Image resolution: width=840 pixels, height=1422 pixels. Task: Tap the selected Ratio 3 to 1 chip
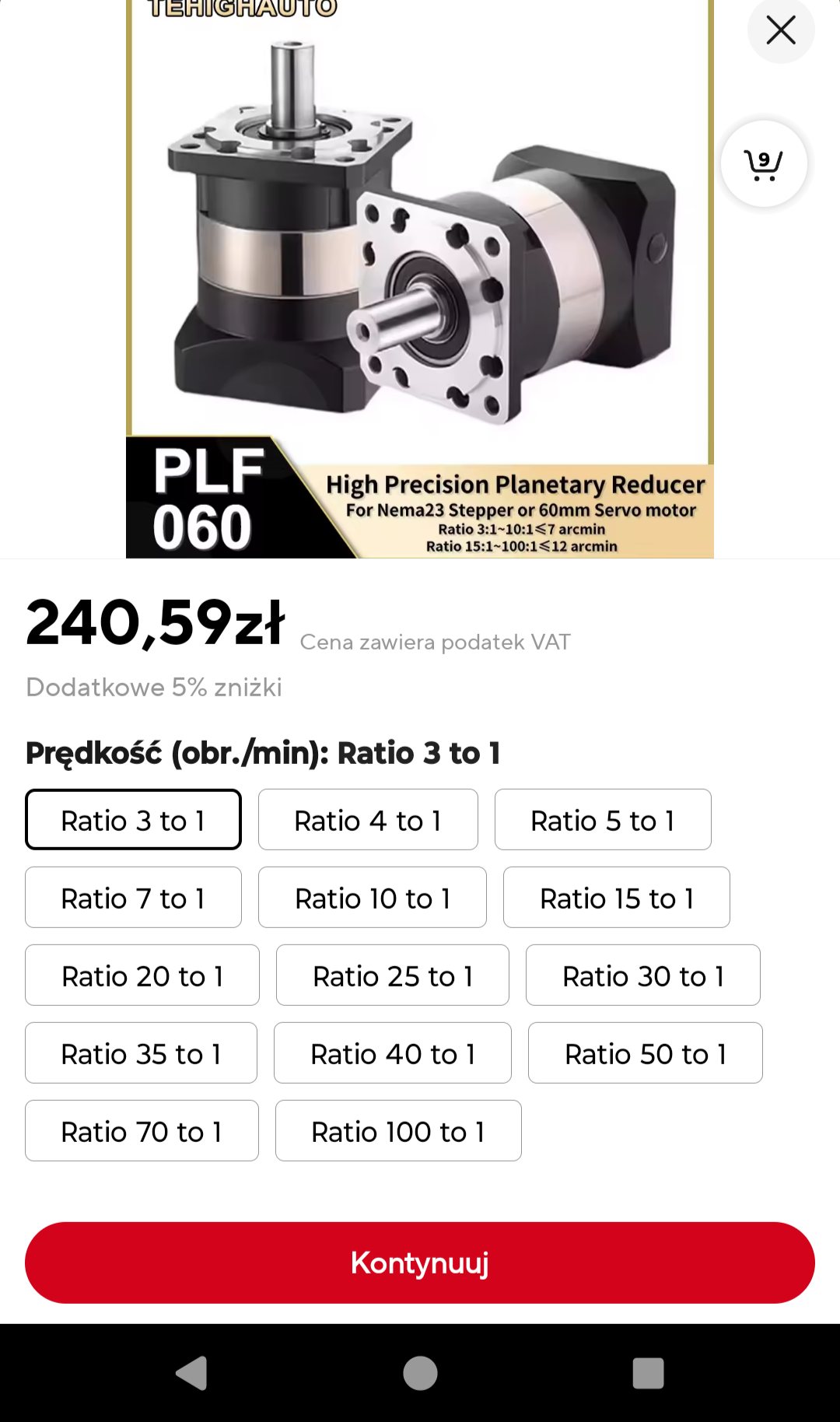[133, 820]
